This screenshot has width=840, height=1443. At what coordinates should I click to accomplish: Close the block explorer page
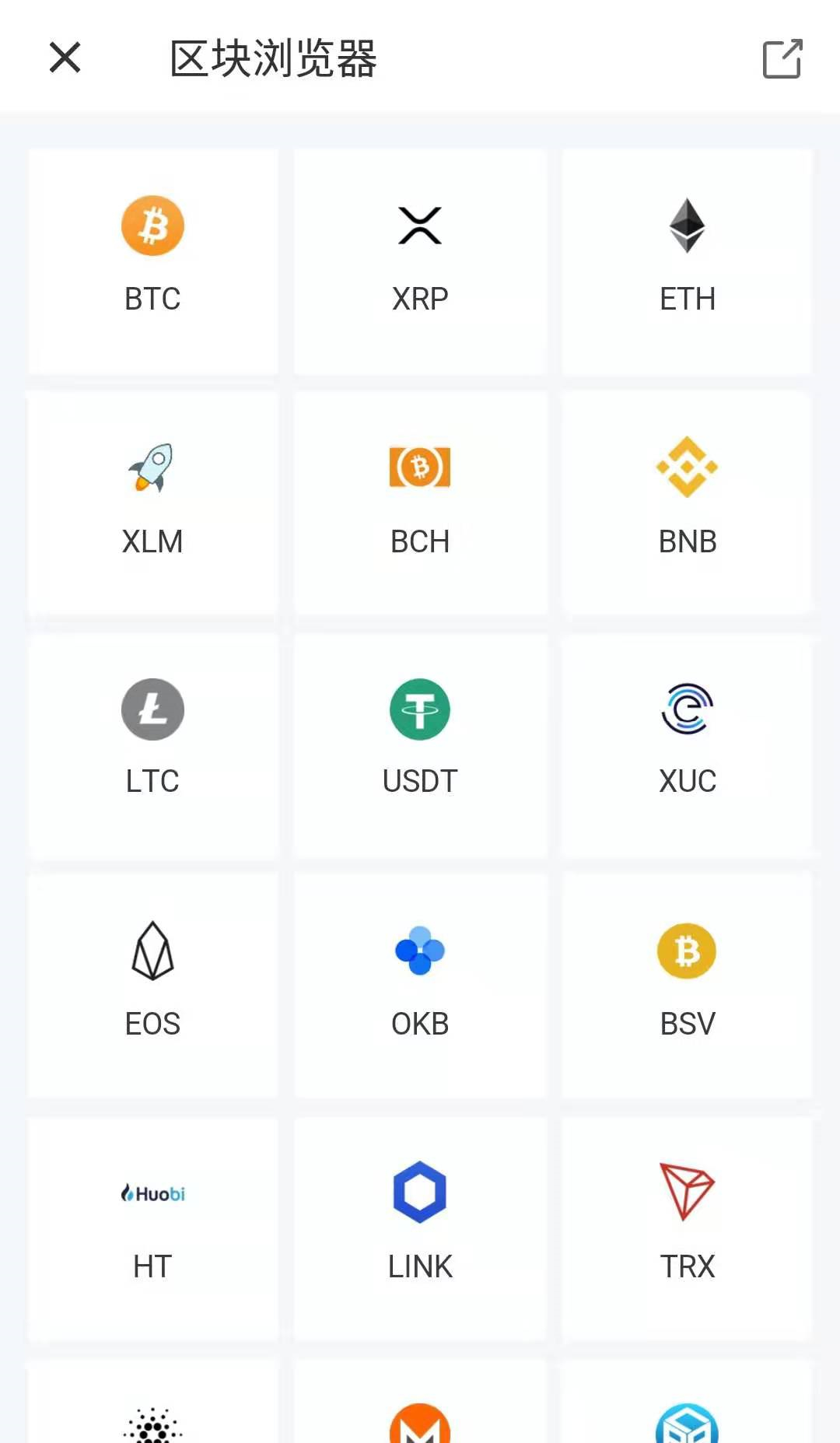pos(65,58)
